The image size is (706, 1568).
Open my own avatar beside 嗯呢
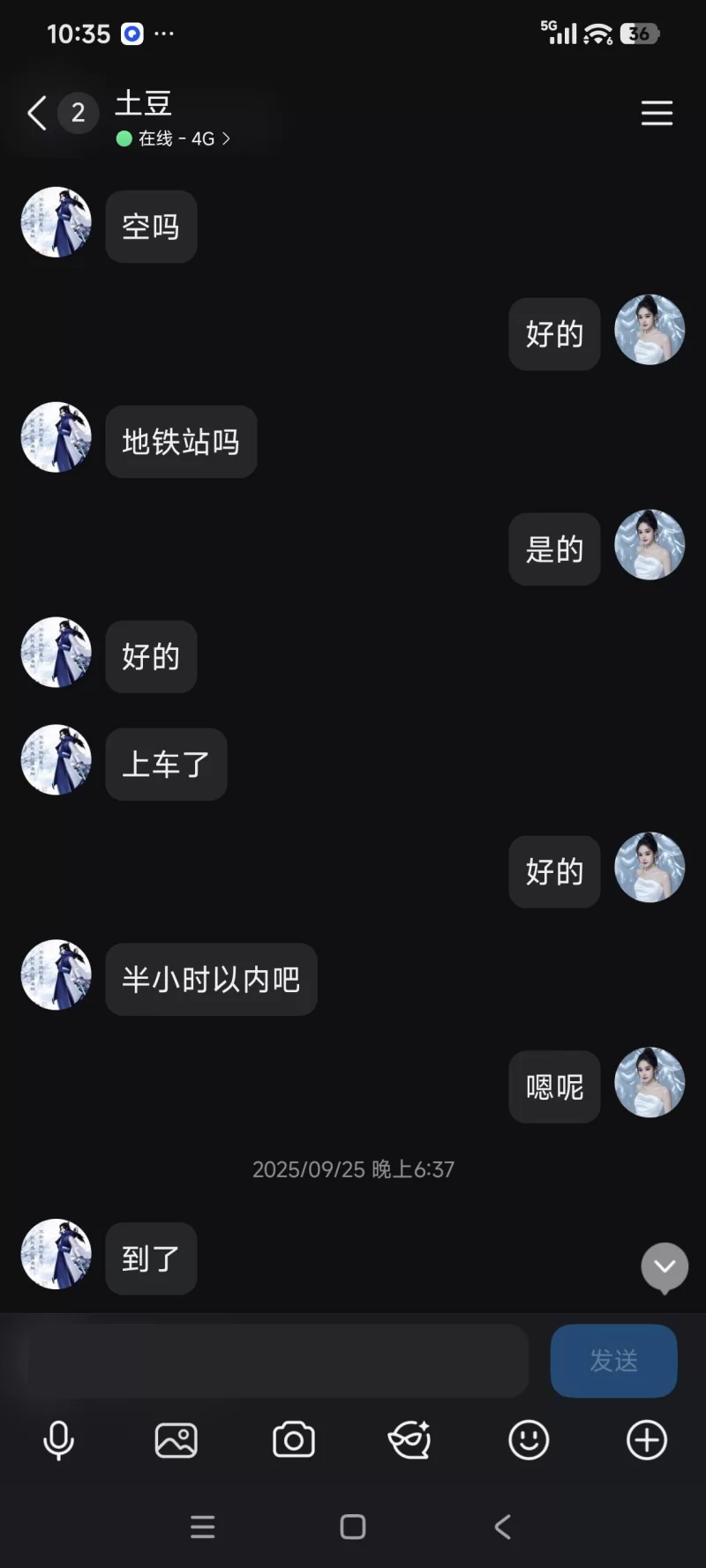point(650,1082)
